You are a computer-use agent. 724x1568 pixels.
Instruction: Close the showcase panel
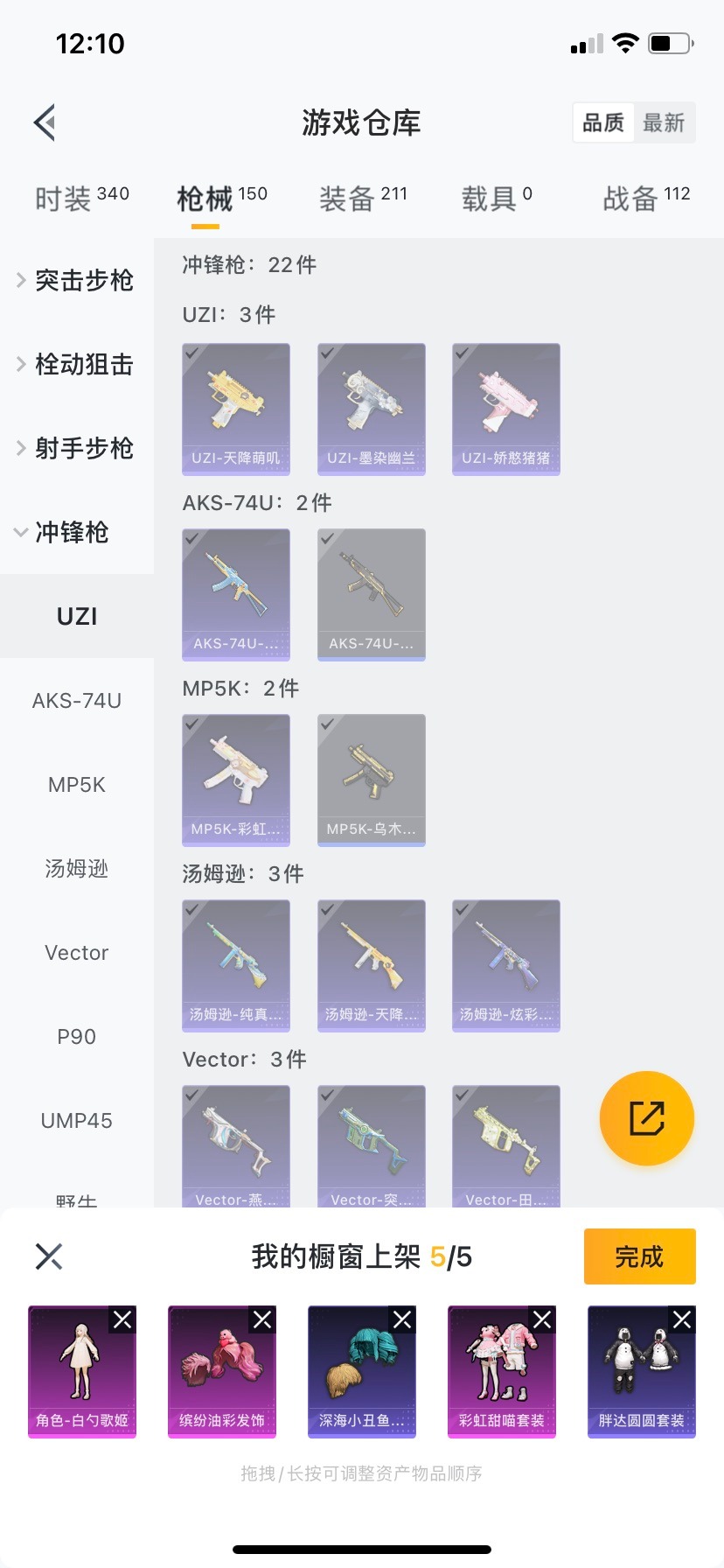coord(49,1256)
